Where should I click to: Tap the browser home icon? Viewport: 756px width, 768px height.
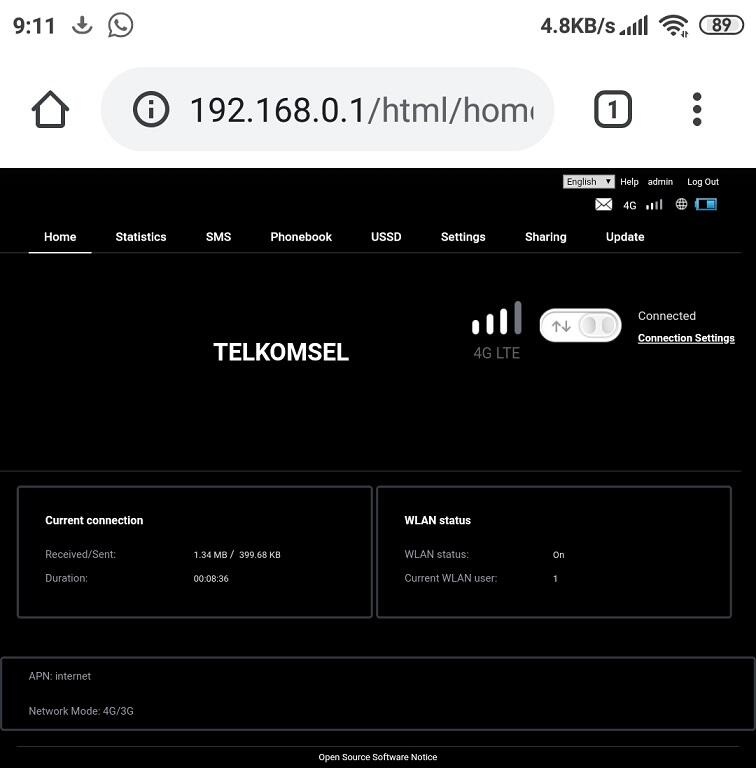50,109
